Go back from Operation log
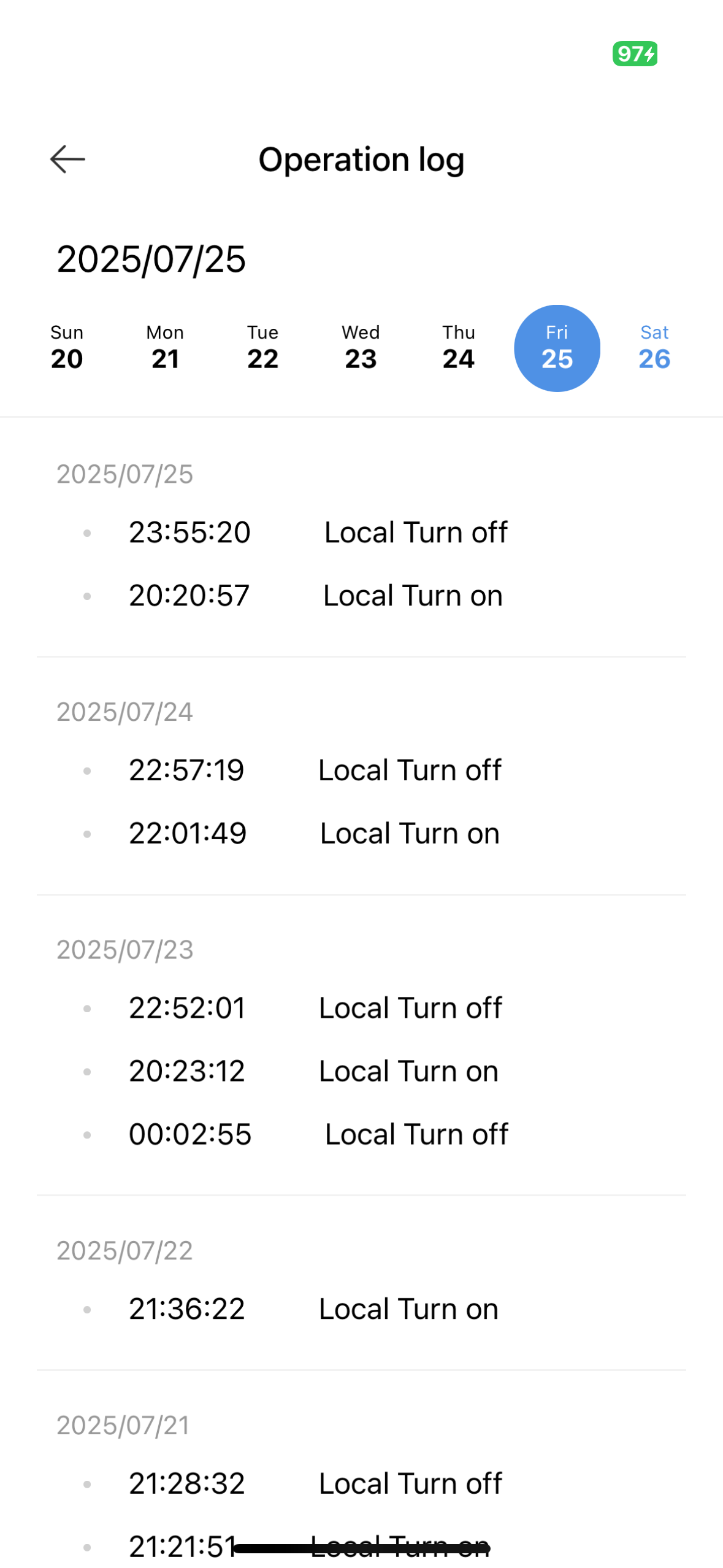 67,159
